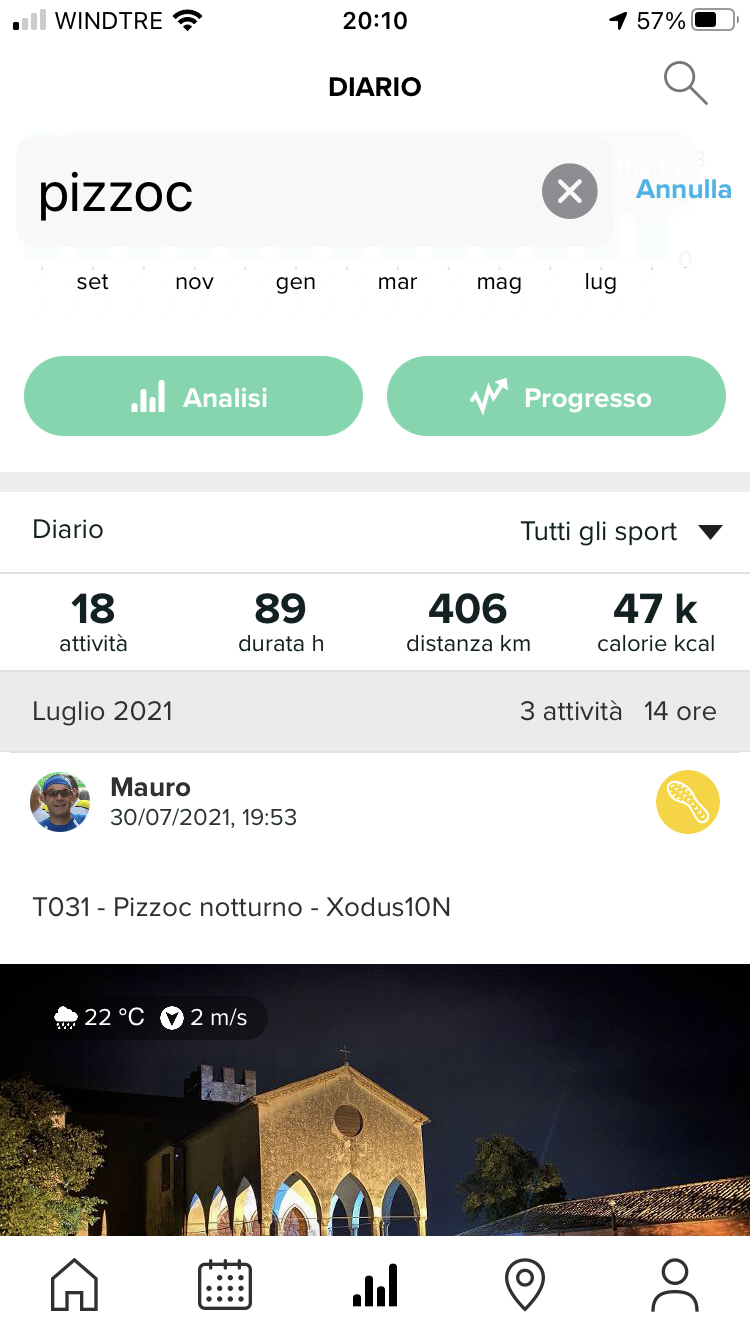Focus the pizzoc search field
750x1334 pixels.
[280, 192]
